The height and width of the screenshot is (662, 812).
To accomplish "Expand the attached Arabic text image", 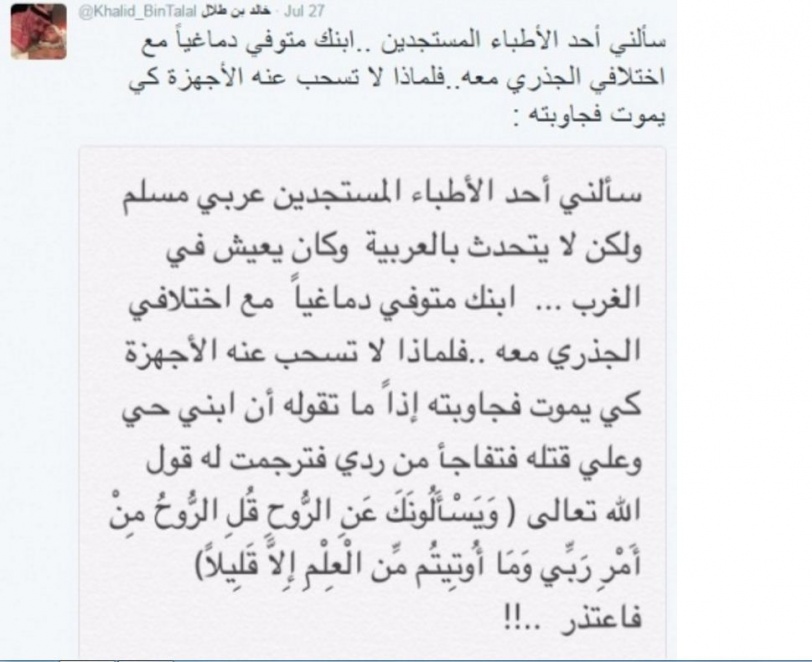I will tap(372, 402).
